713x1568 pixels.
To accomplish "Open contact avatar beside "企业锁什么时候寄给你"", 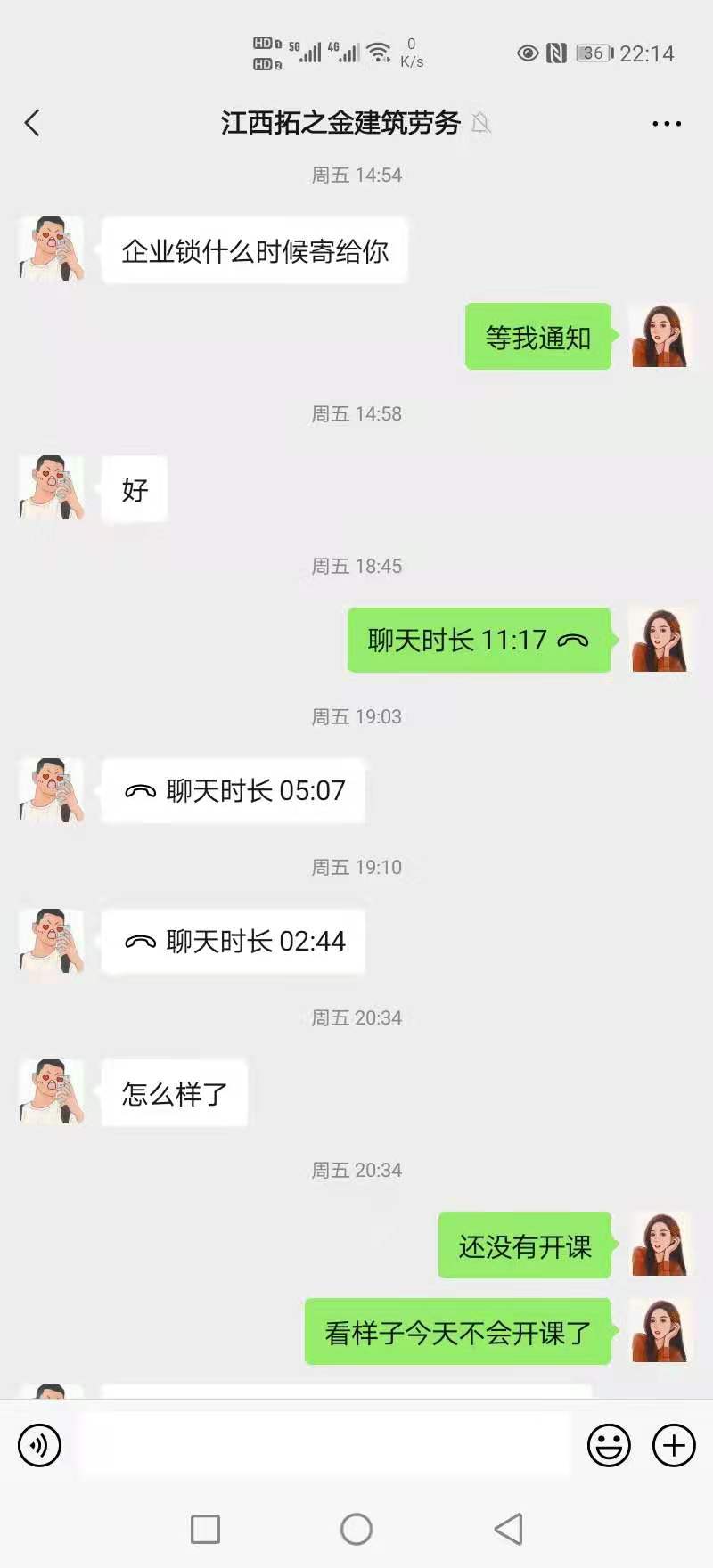I will click(52, 249).
